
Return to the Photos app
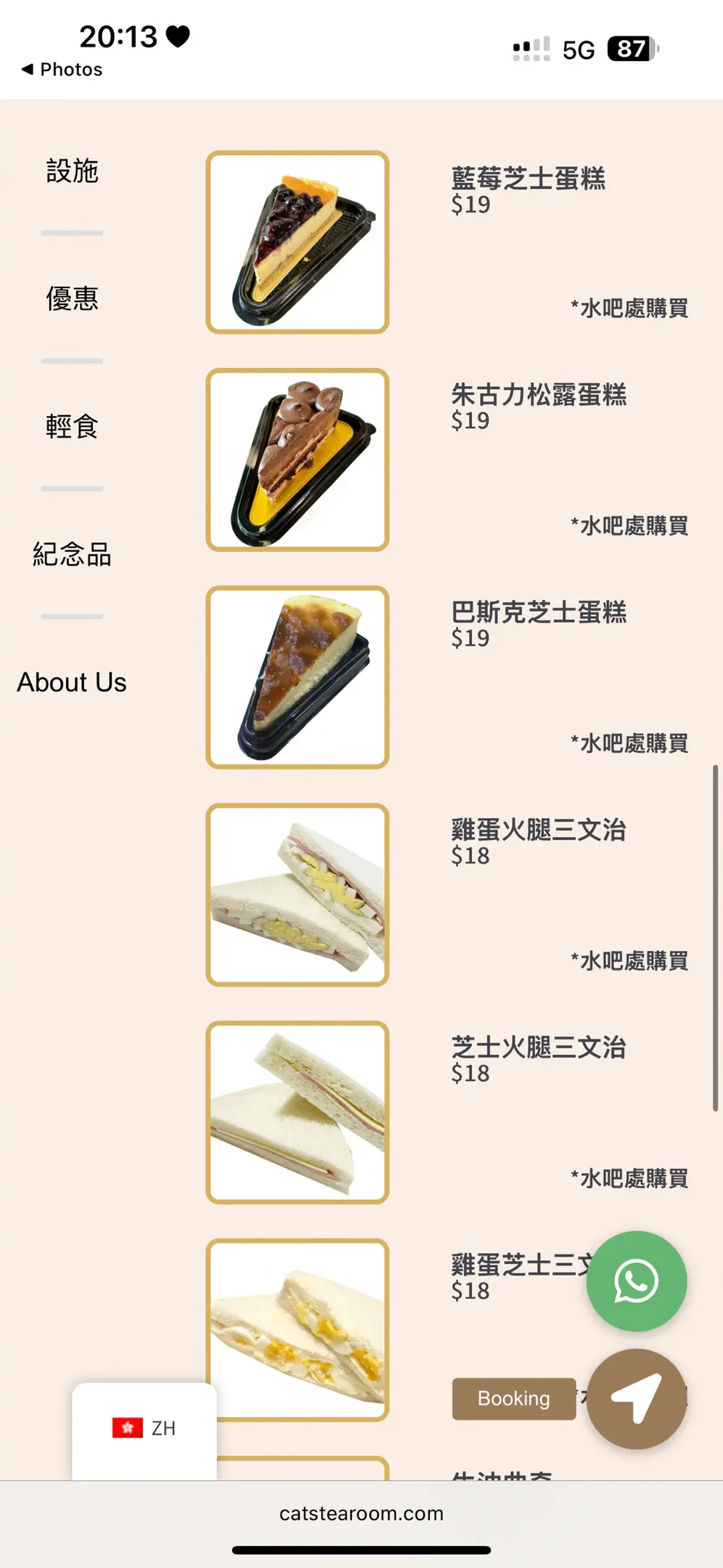click(x=62, y=70)
